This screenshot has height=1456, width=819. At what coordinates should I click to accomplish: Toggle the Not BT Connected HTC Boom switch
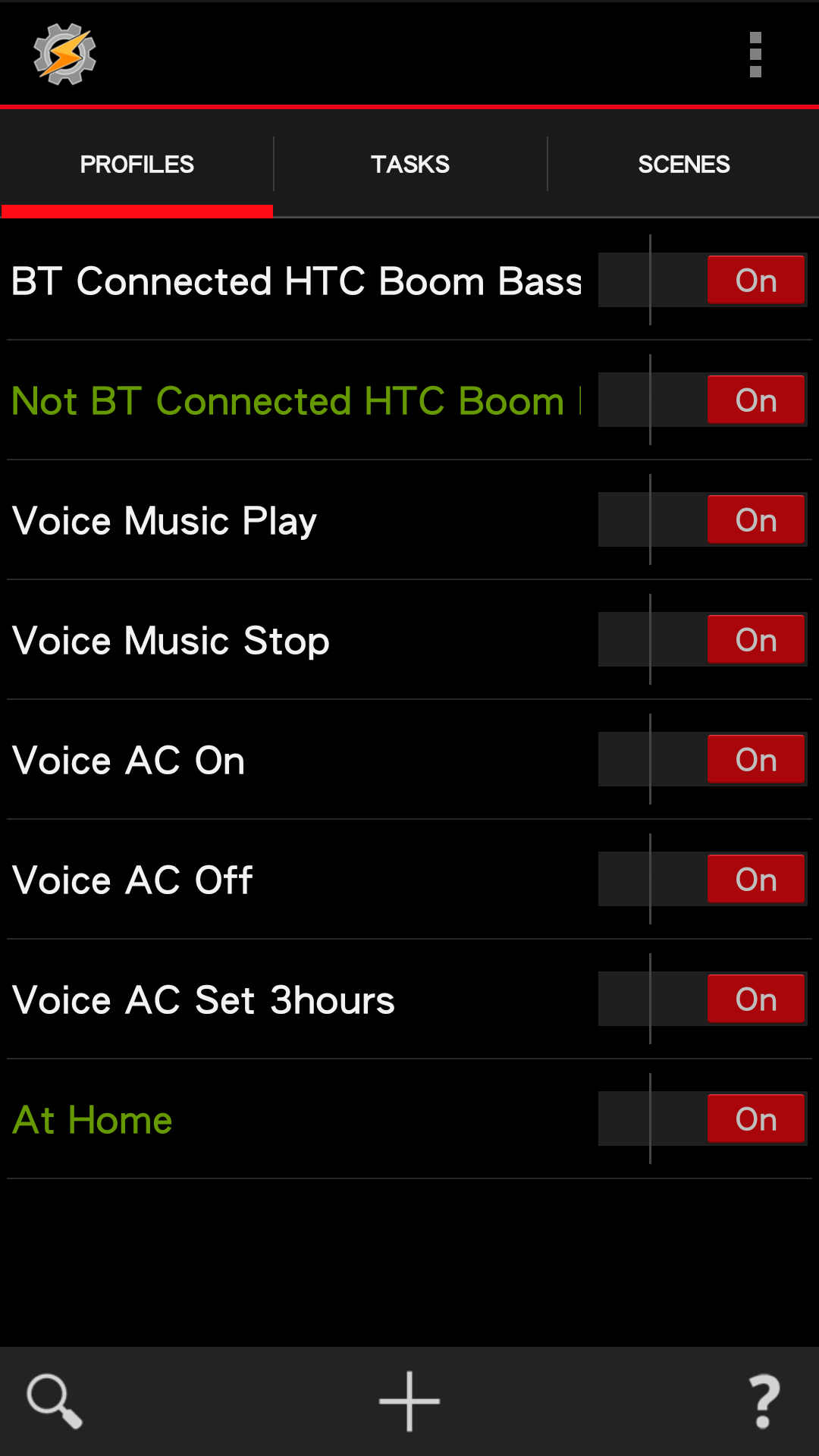(702, 400)
